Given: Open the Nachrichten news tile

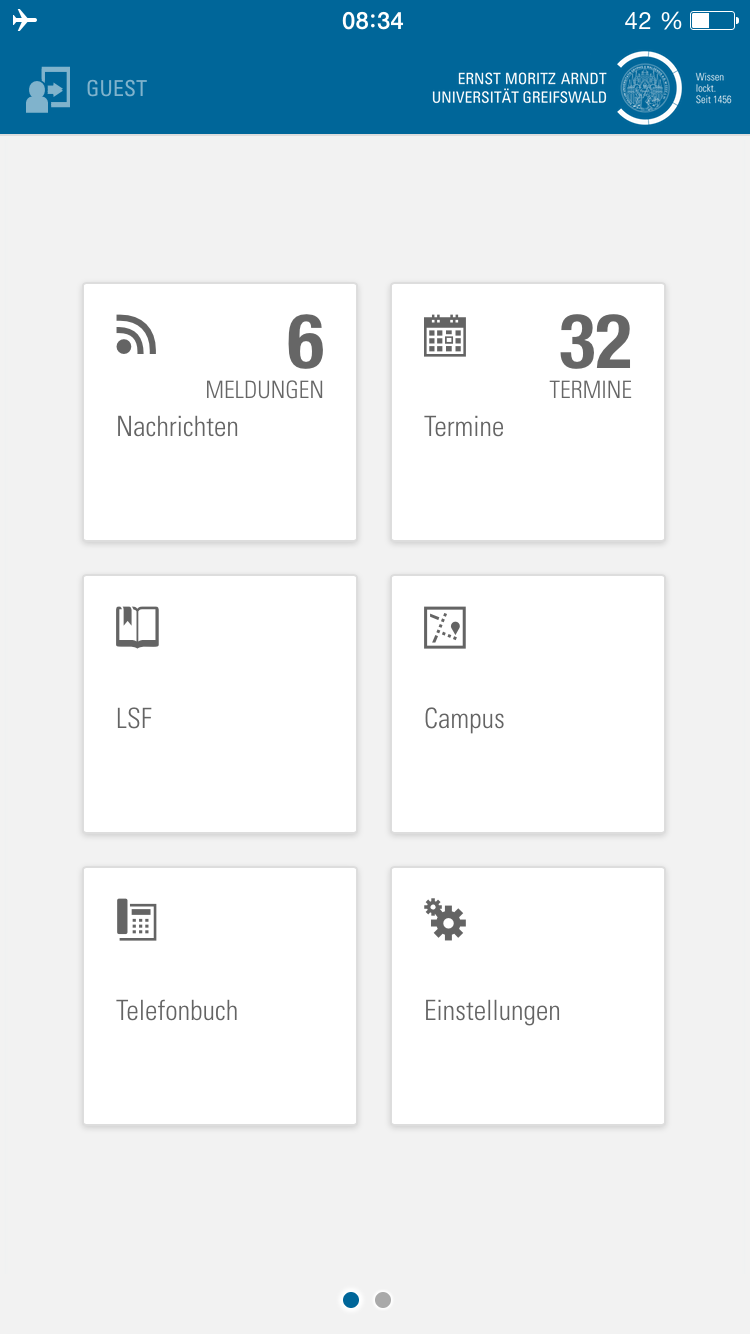Looking at the screenshot, I should tap(220, 412).
